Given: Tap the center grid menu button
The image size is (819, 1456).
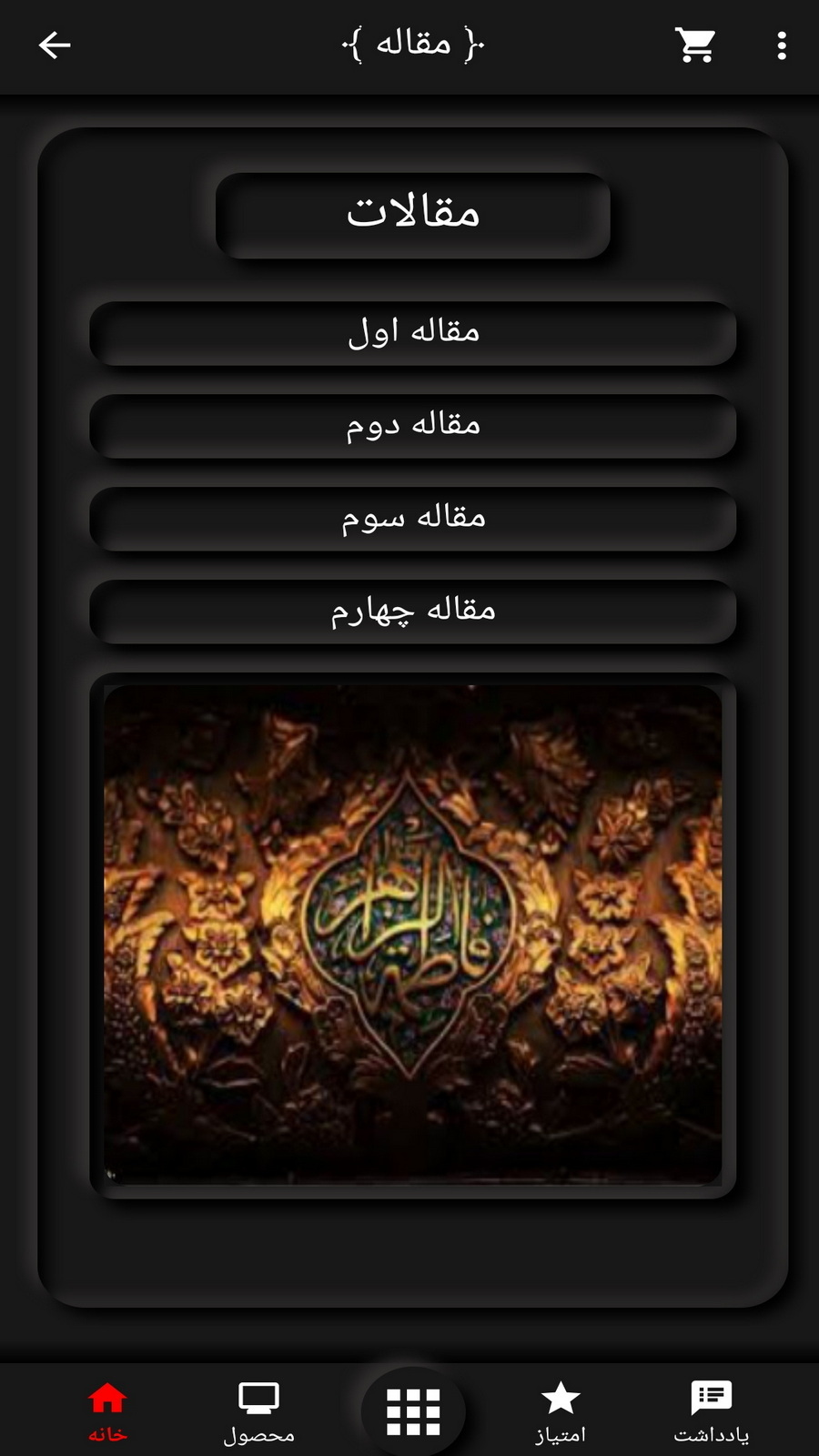Looking at the screenshot, I should (x=413, y=1412).
